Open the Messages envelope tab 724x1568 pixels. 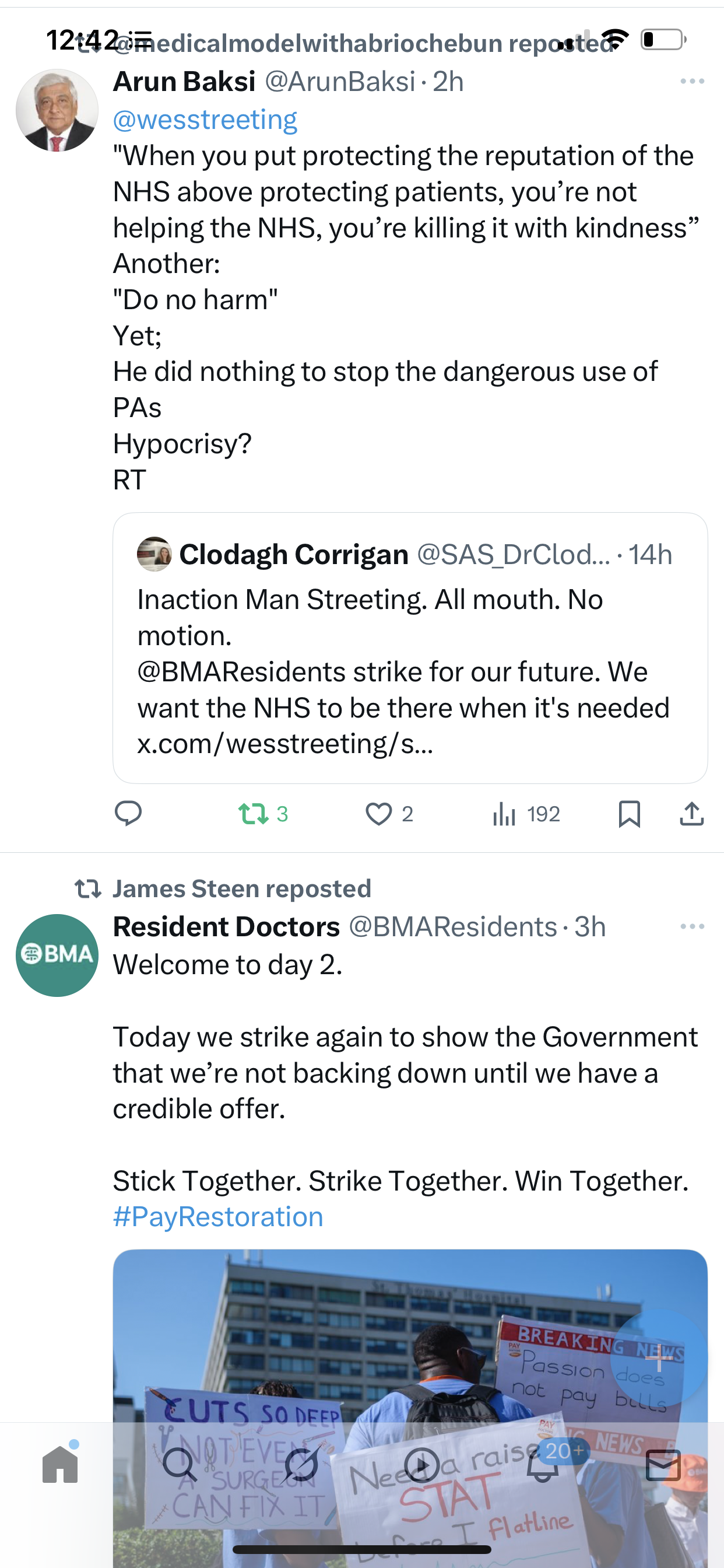click(x=663, y=1465)
